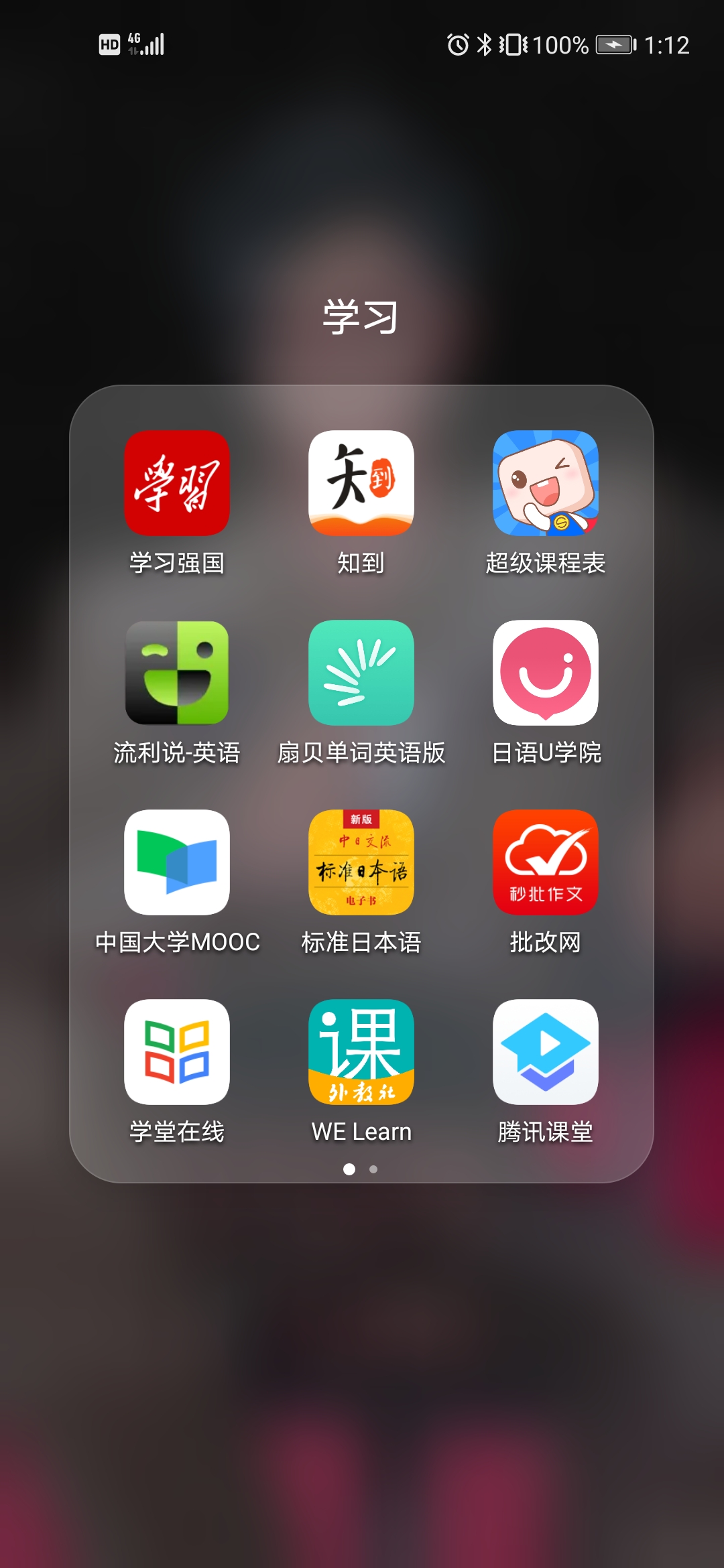Open 超级课程表 app

[546, 483]
